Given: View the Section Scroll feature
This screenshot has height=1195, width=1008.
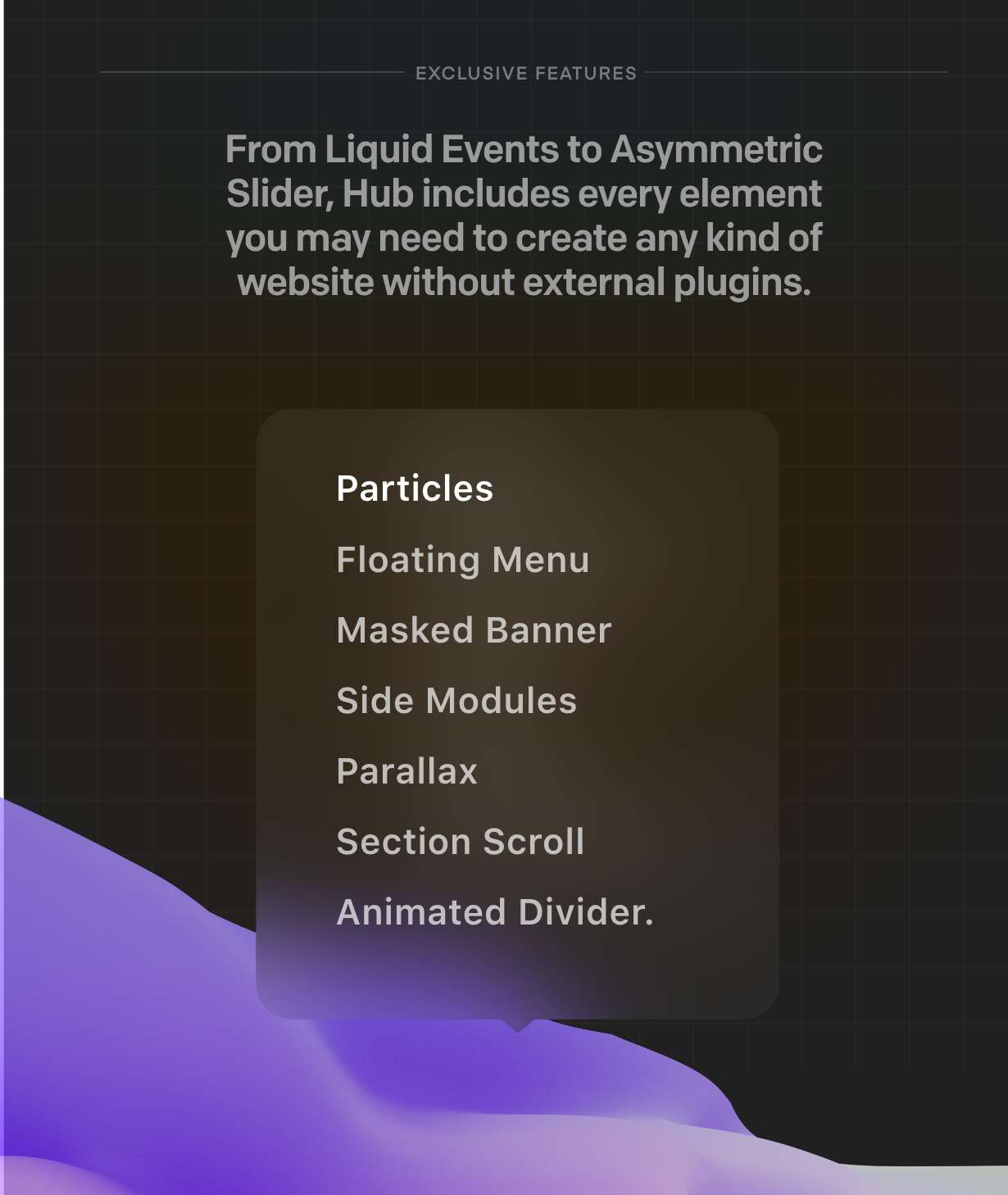Looking at the screenshot, I should pos(461,842).
